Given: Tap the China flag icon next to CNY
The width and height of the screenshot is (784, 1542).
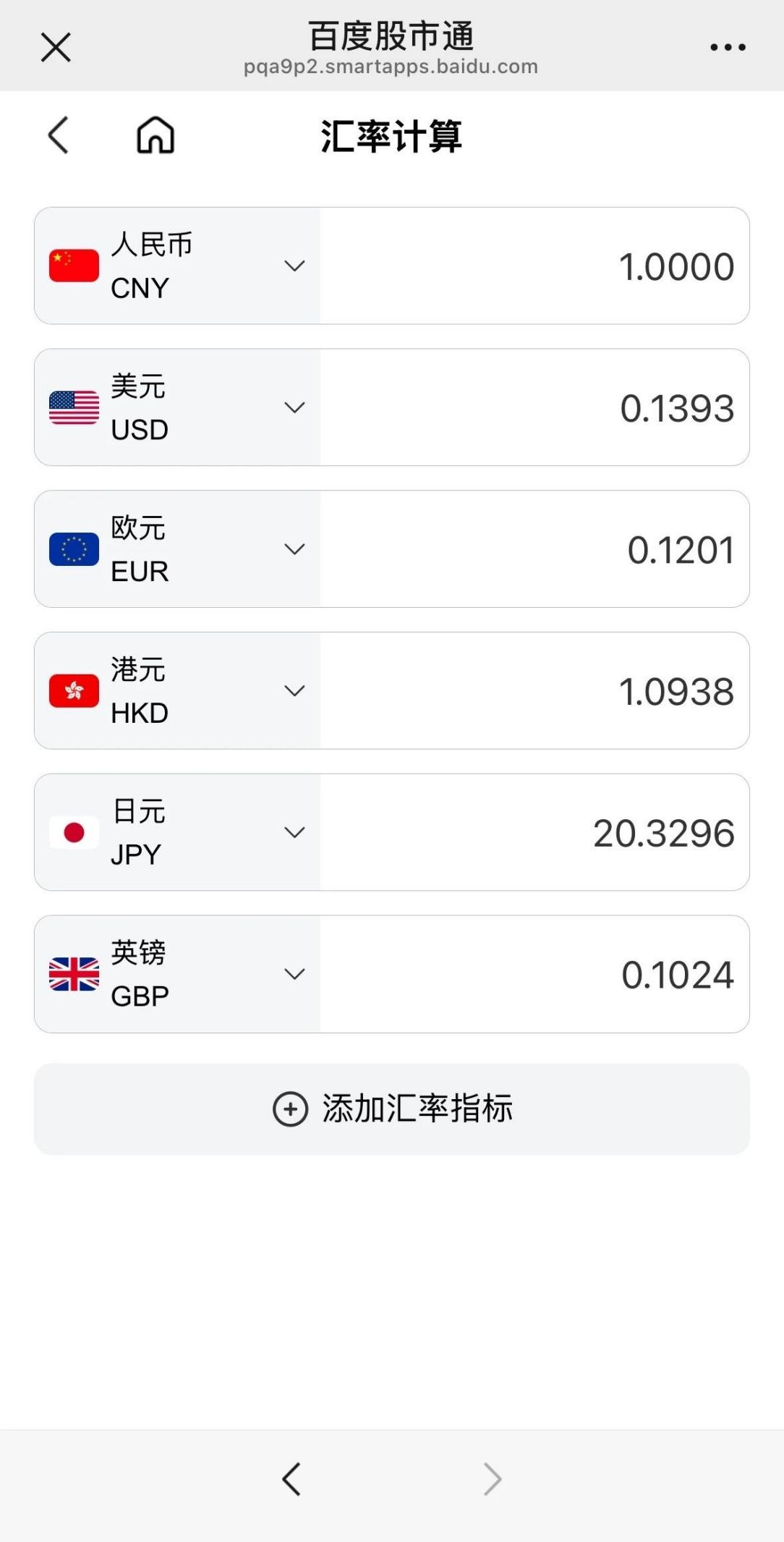Looking at the screenshot, I should point(73,265).
